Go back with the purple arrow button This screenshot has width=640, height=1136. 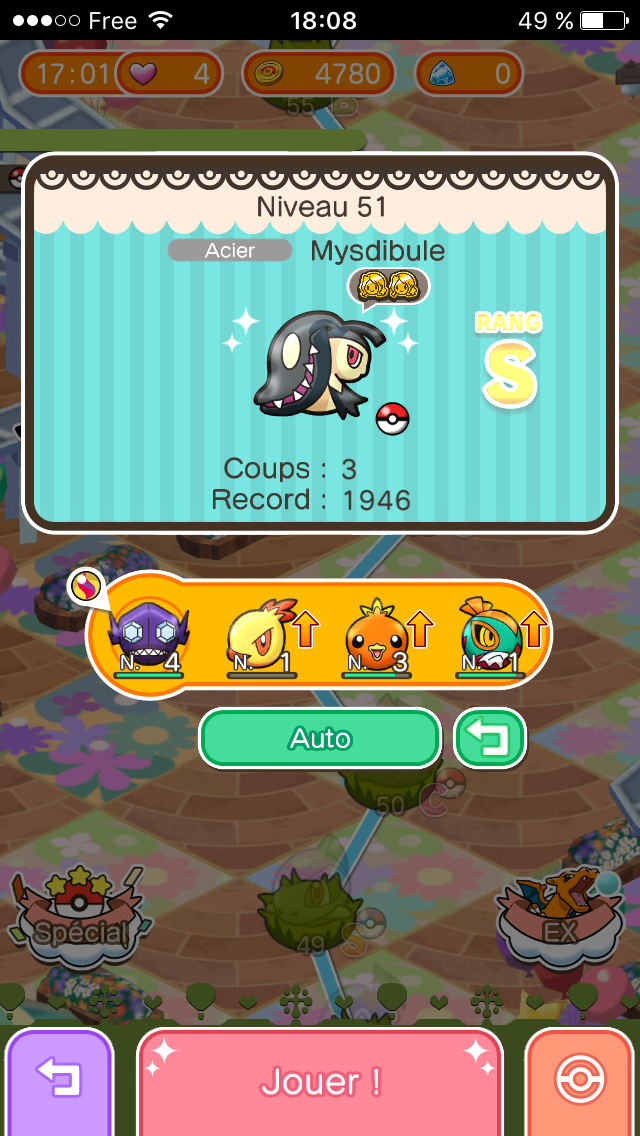pos(60,1082)
